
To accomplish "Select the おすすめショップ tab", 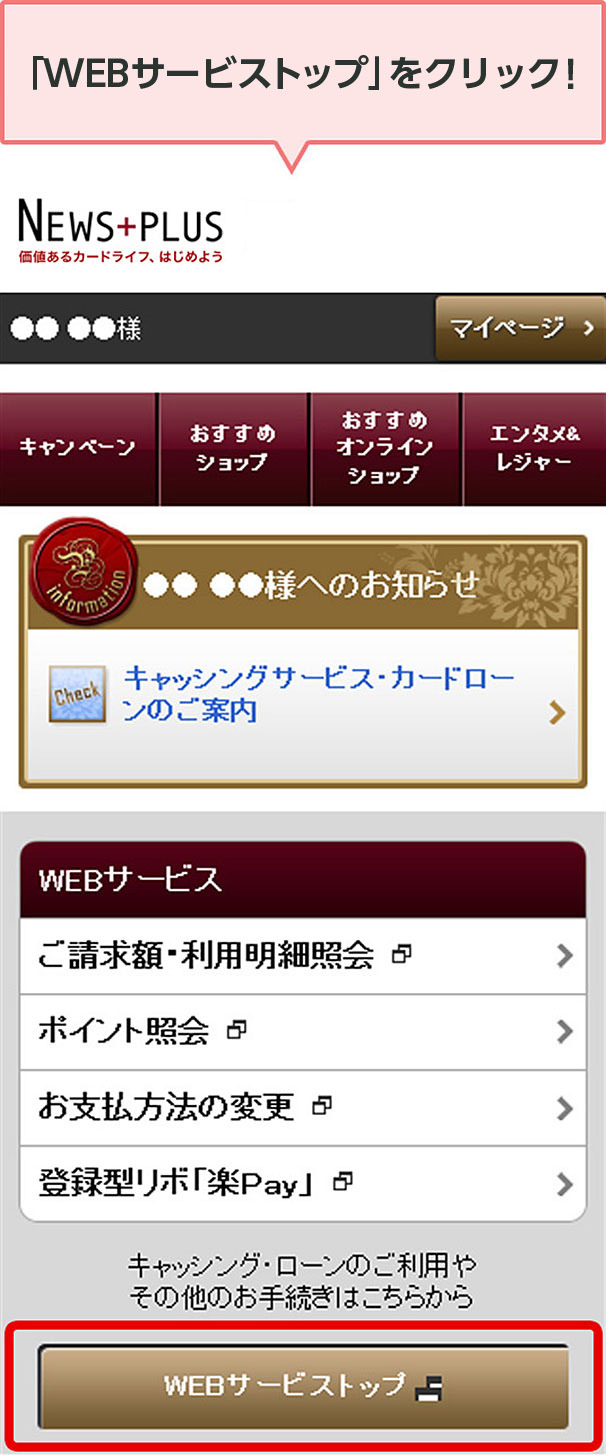I will tap(234, 448).
